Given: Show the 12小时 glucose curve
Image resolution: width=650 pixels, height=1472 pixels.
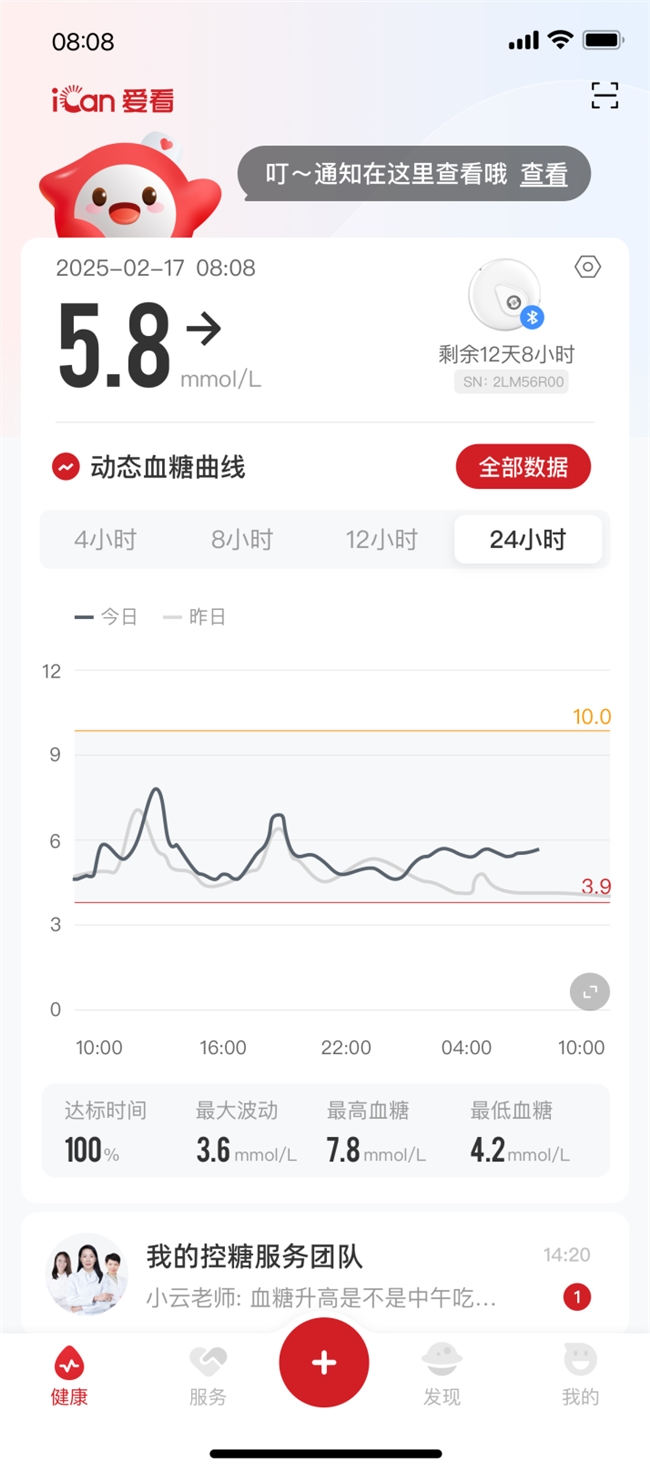Looking at the screenshot, I should point(381,540).
